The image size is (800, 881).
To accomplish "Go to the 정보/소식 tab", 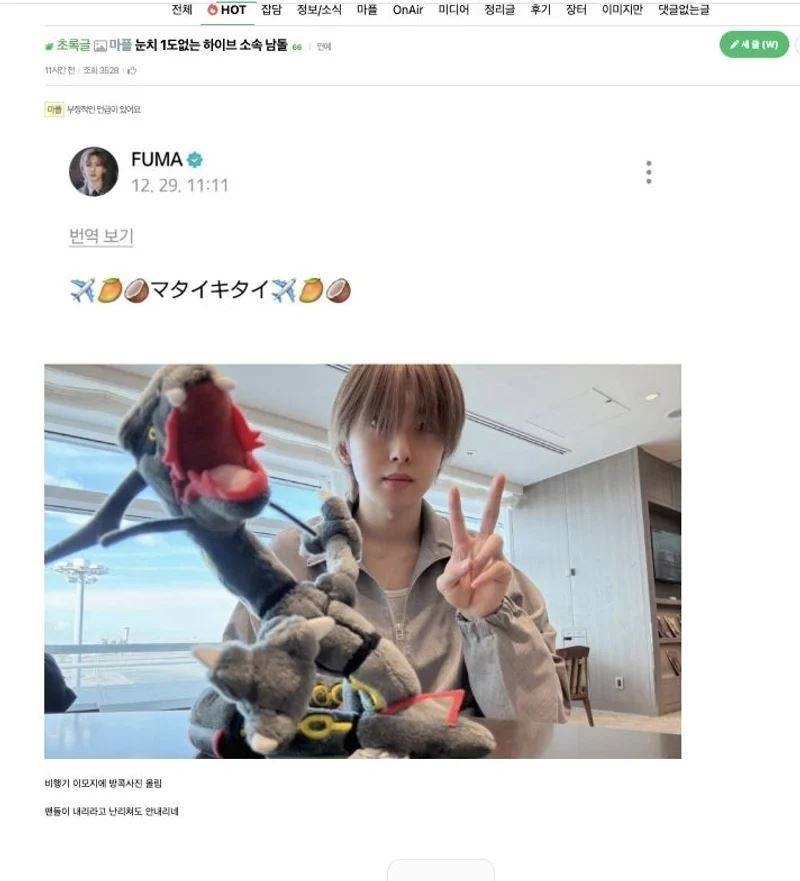I will 319,10.
